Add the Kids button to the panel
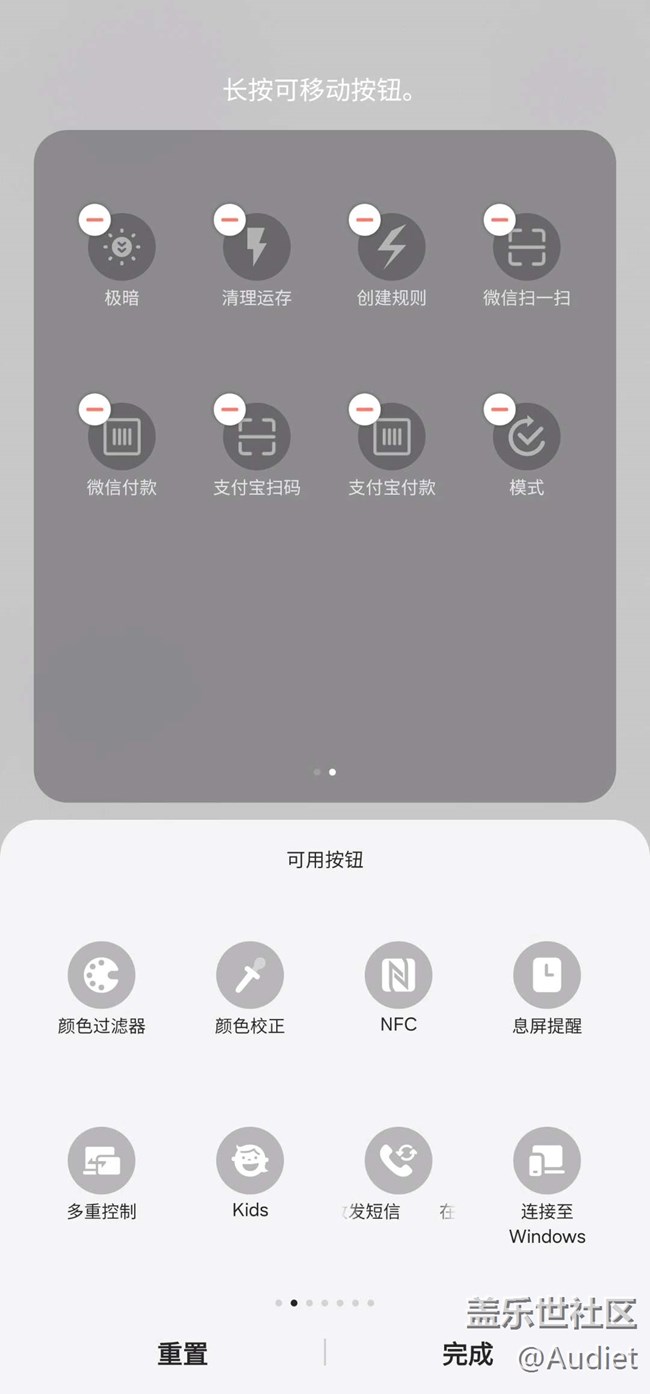Viewport: 650px width, 1394px height. (250, 1161)
